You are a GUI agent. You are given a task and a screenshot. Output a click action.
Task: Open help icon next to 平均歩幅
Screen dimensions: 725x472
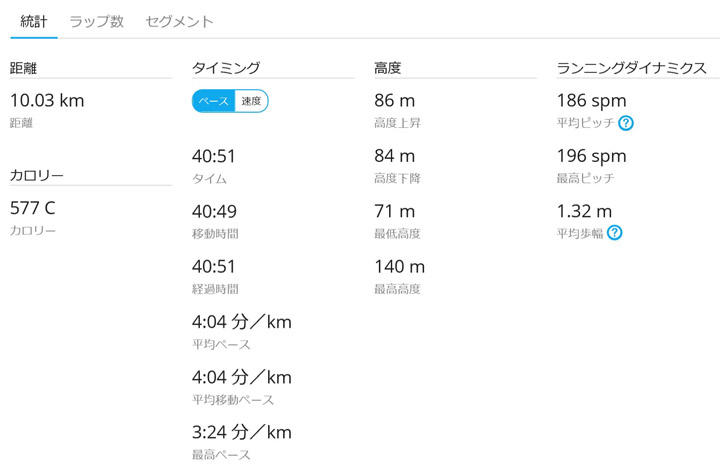614,233
